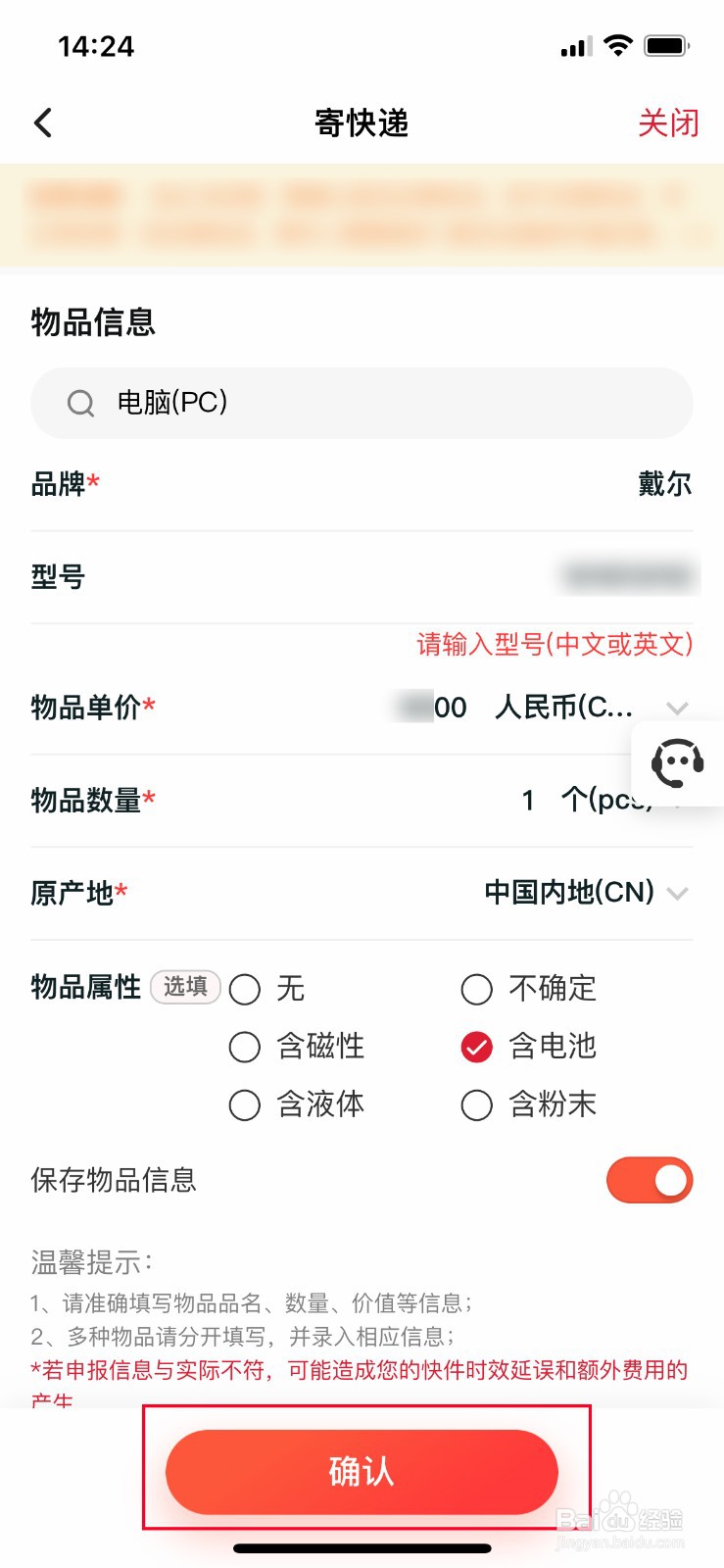724x1568 pixels.
Task: Click the 关闭 link at top right
Action: coord(669,122)
